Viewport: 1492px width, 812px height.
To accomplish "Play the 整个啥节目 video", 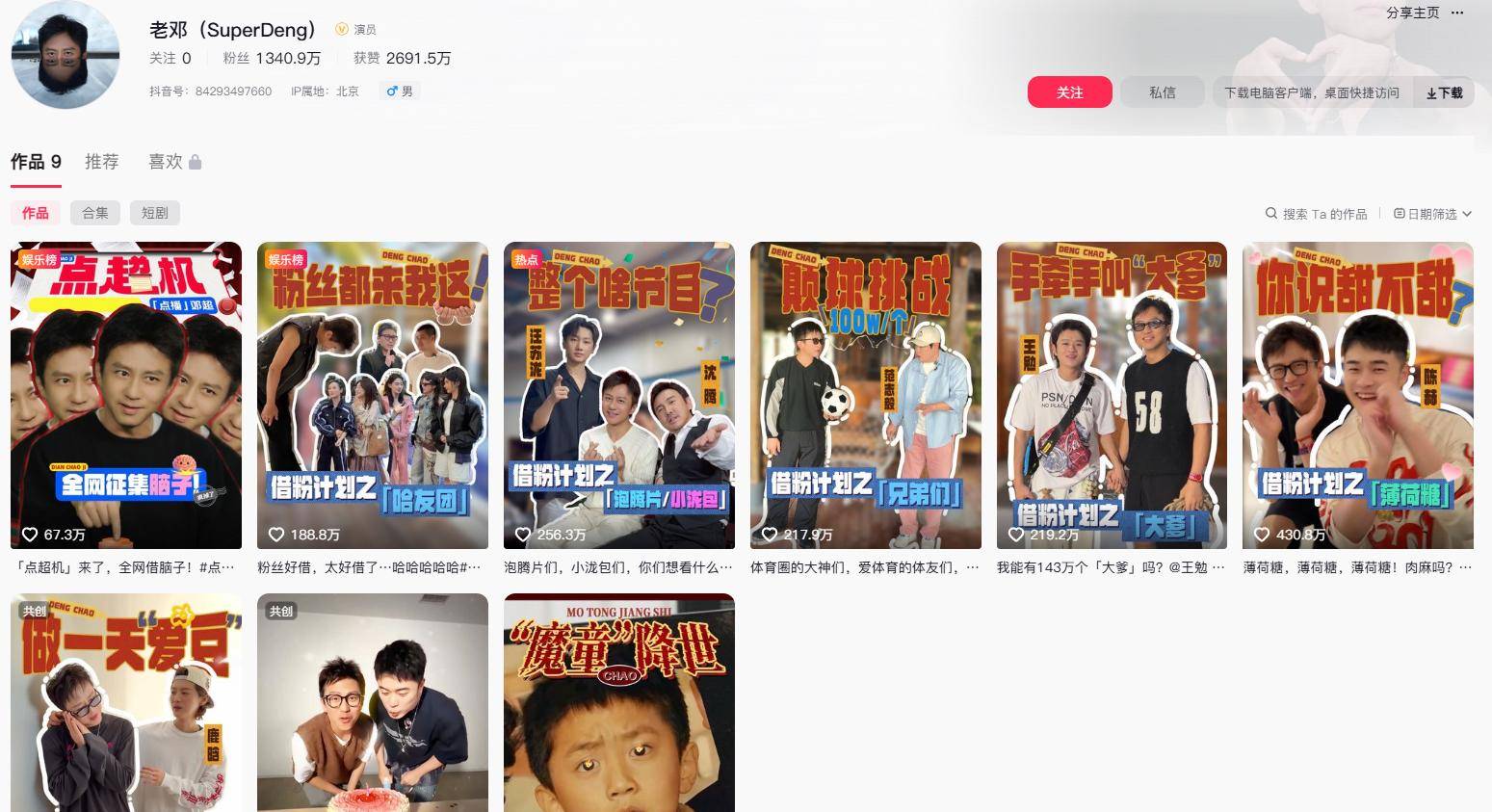I will 619,395.
